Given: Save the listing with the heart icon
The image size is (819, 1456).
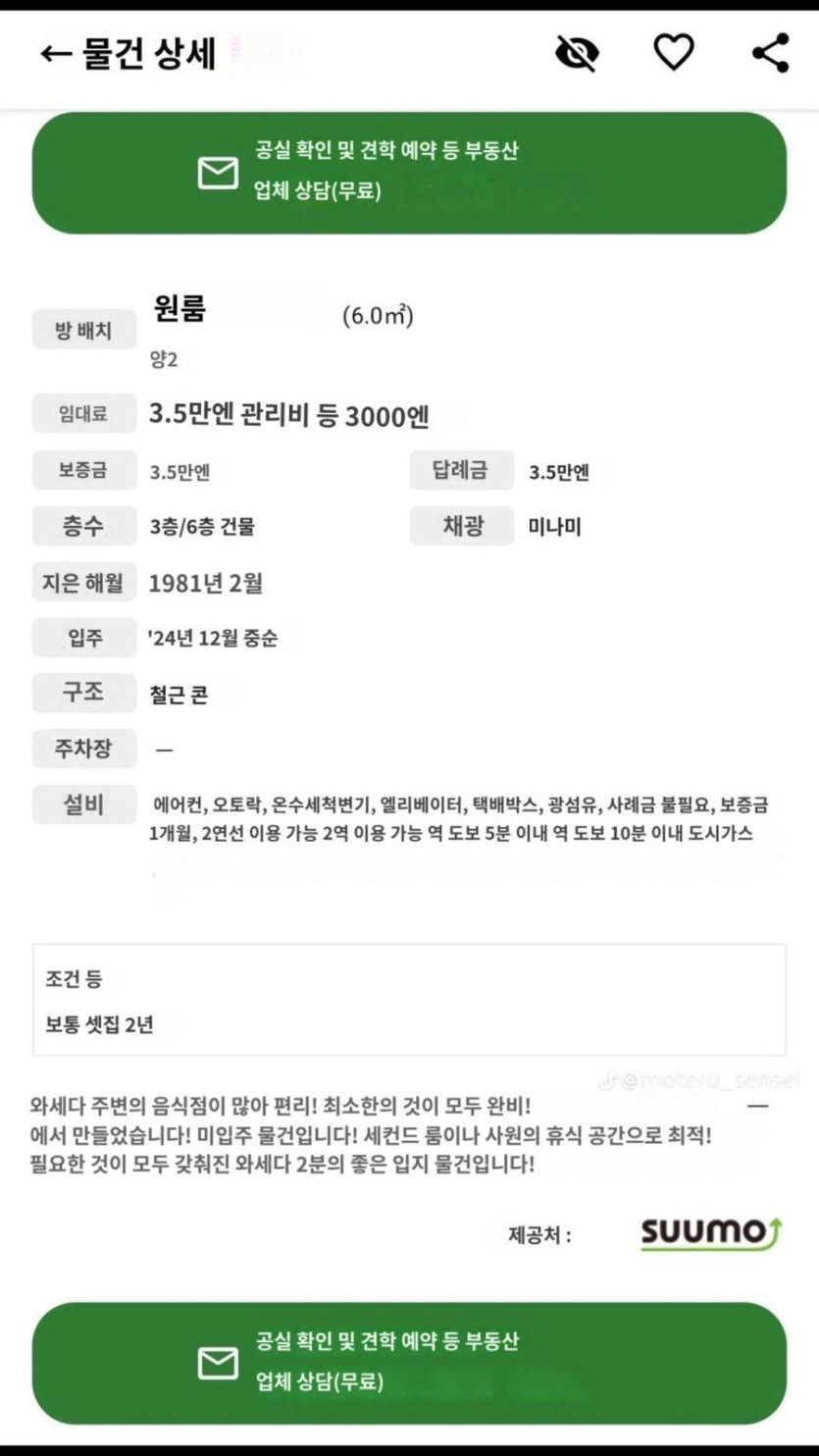Looking at the screenshot, I should [674, 53].
